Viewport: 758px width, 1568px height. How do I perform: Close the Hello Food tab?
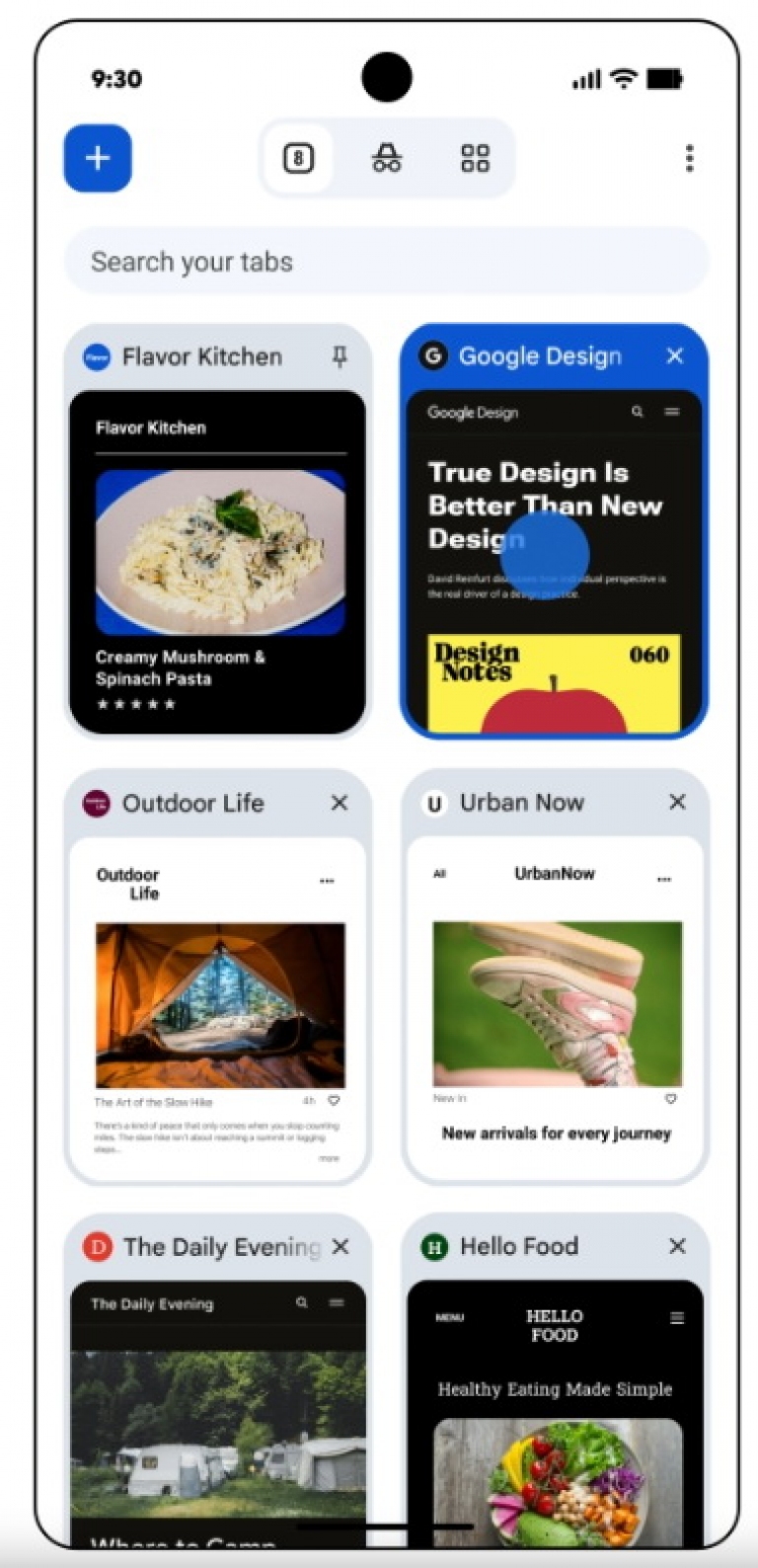click(x=677, y=1246)
